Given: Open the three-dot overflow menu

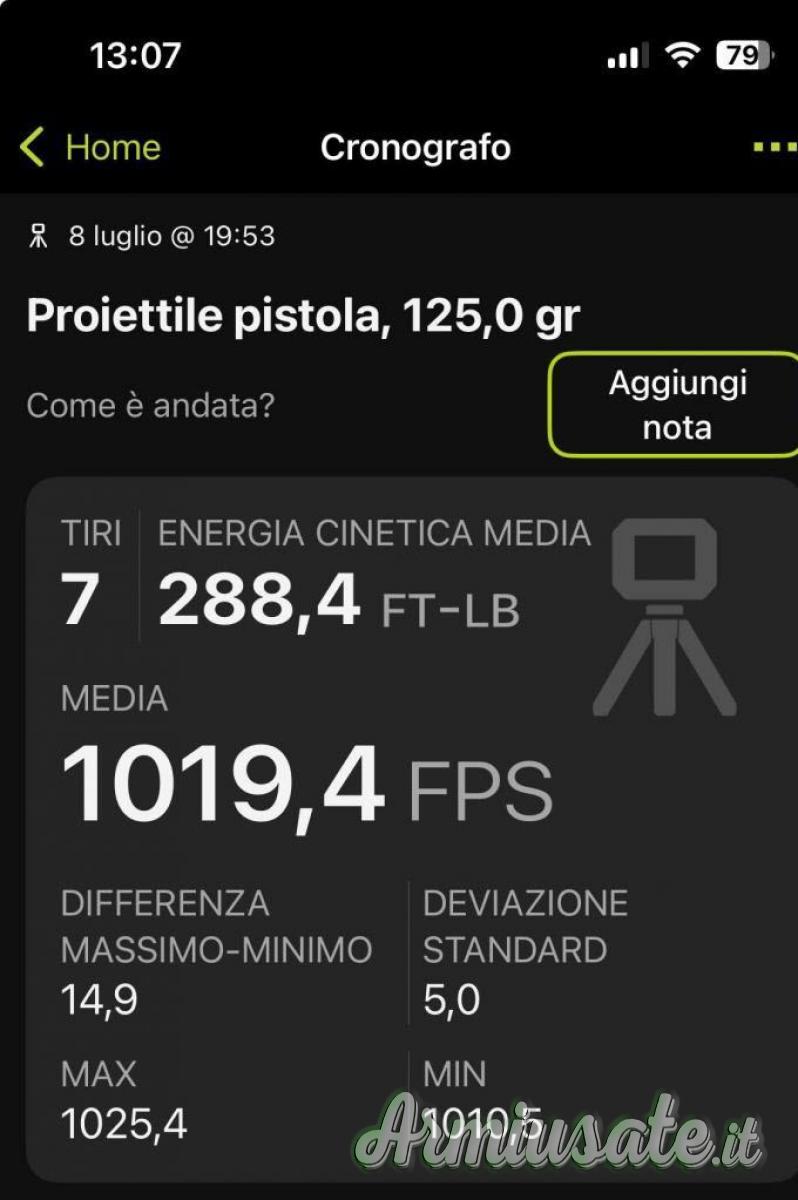Looking at the screenshot, I should point(774,148).
